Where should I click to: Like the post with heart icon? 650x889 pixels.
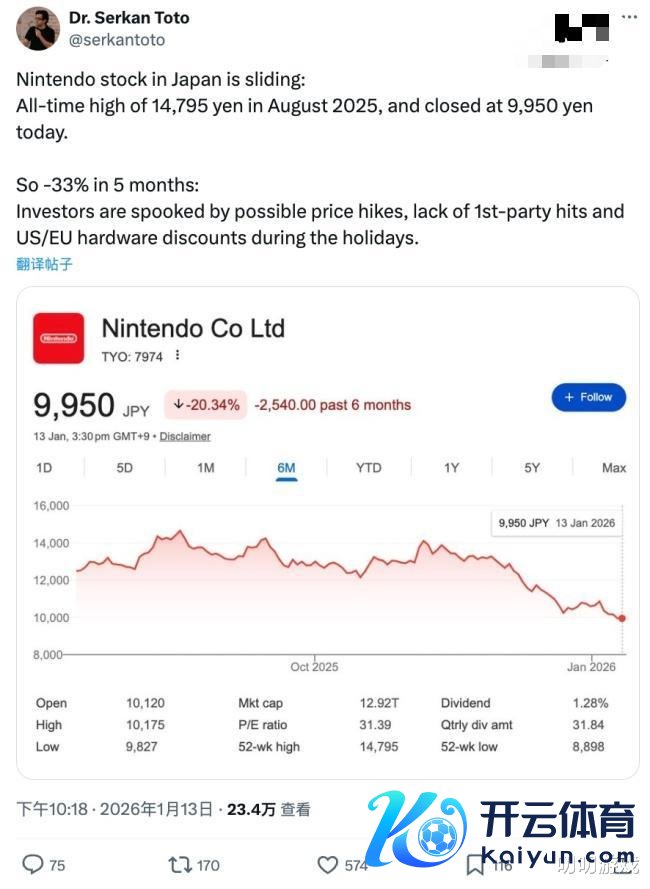[328, 864]
